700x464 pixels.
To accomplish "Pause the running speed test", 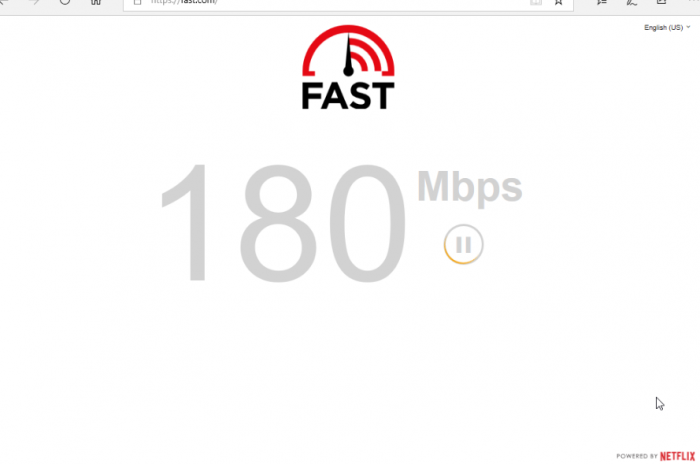I will tap(463, 244).
